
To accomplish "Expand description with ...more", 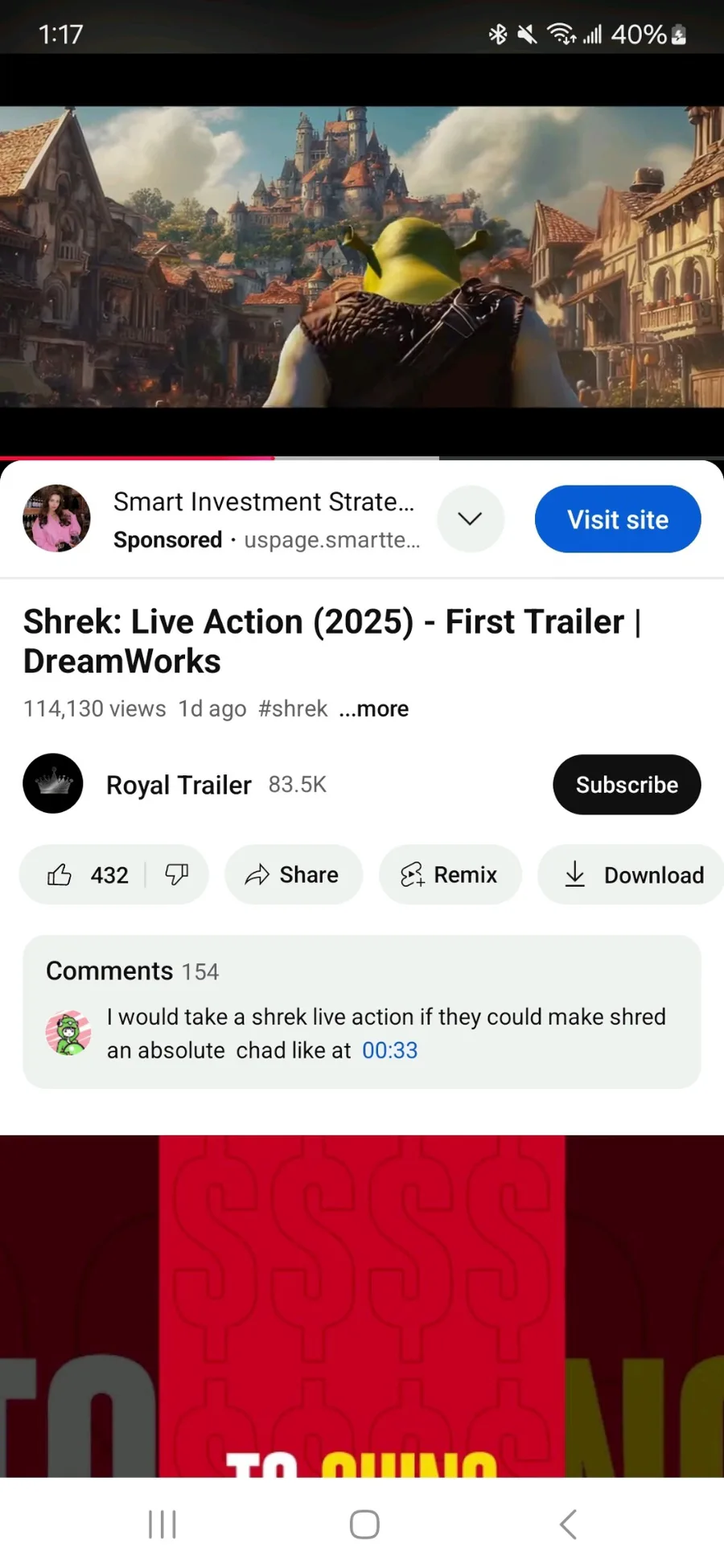I will 374,708.
